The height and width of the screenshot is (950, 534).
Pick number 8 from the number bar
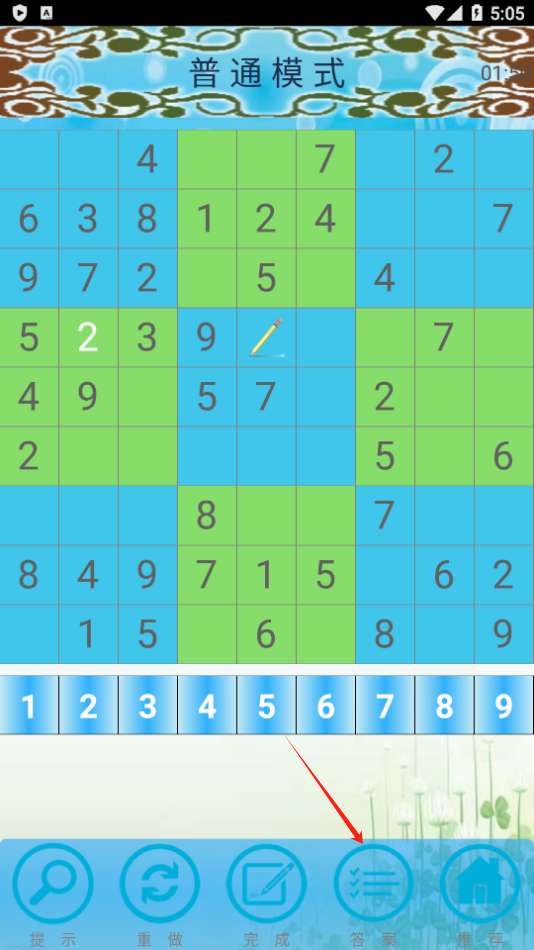click(445, 705)
